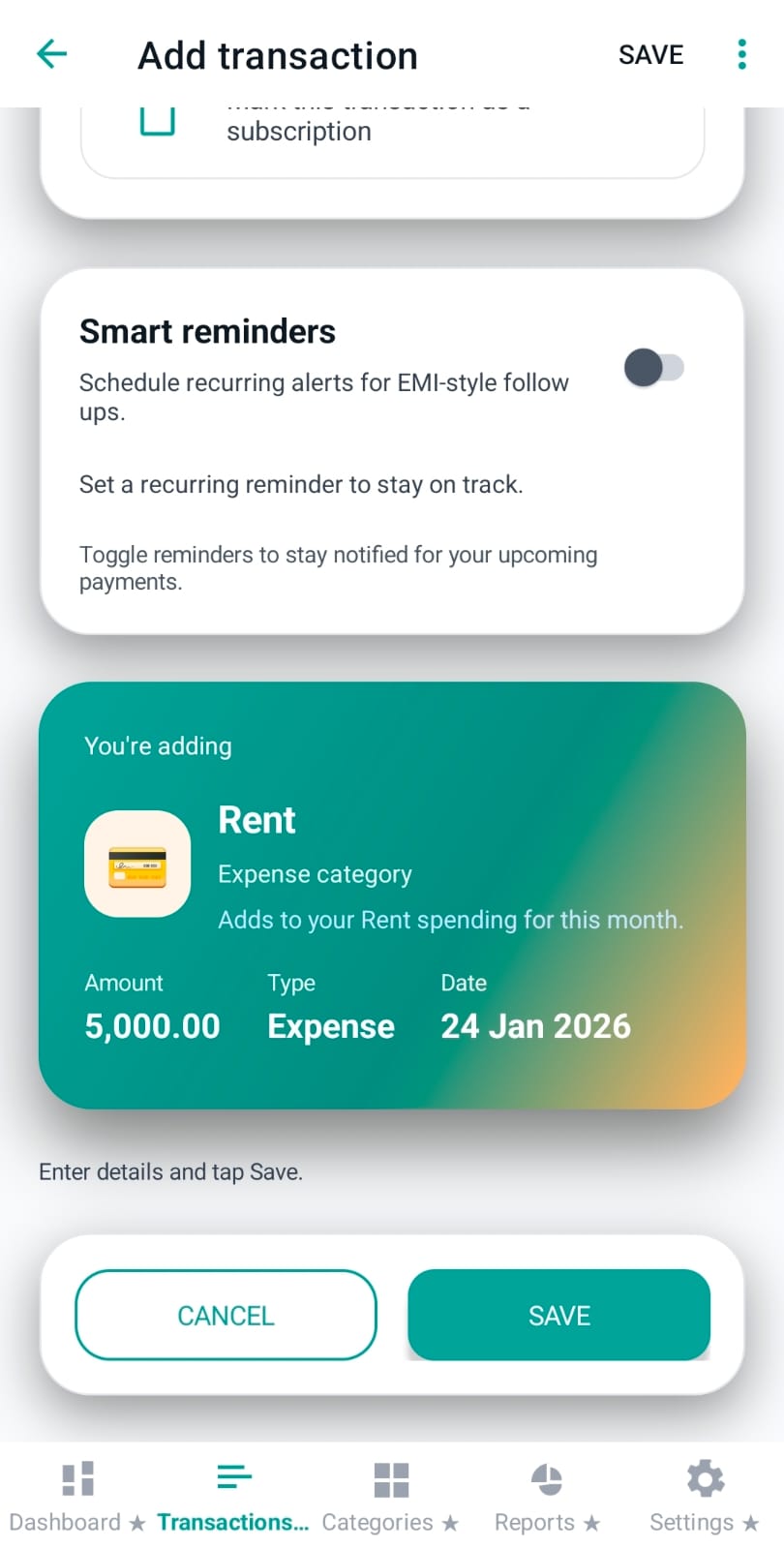The height and width of the screenshot is (1549, 784).
Task: Tap the star beside Reports
Action: (591, 1522)
